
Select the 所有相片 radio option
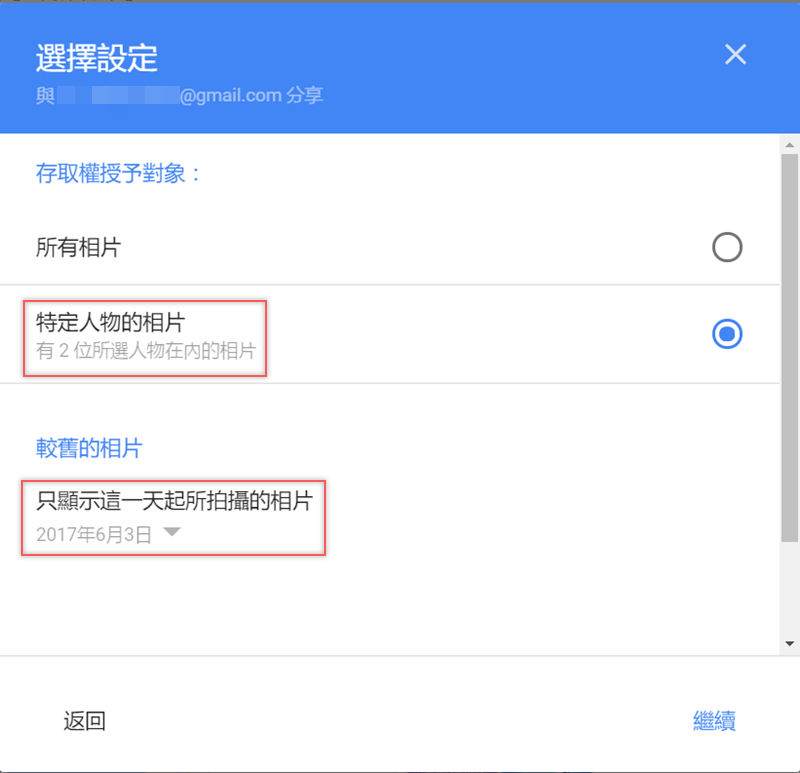tap(727, 247)
